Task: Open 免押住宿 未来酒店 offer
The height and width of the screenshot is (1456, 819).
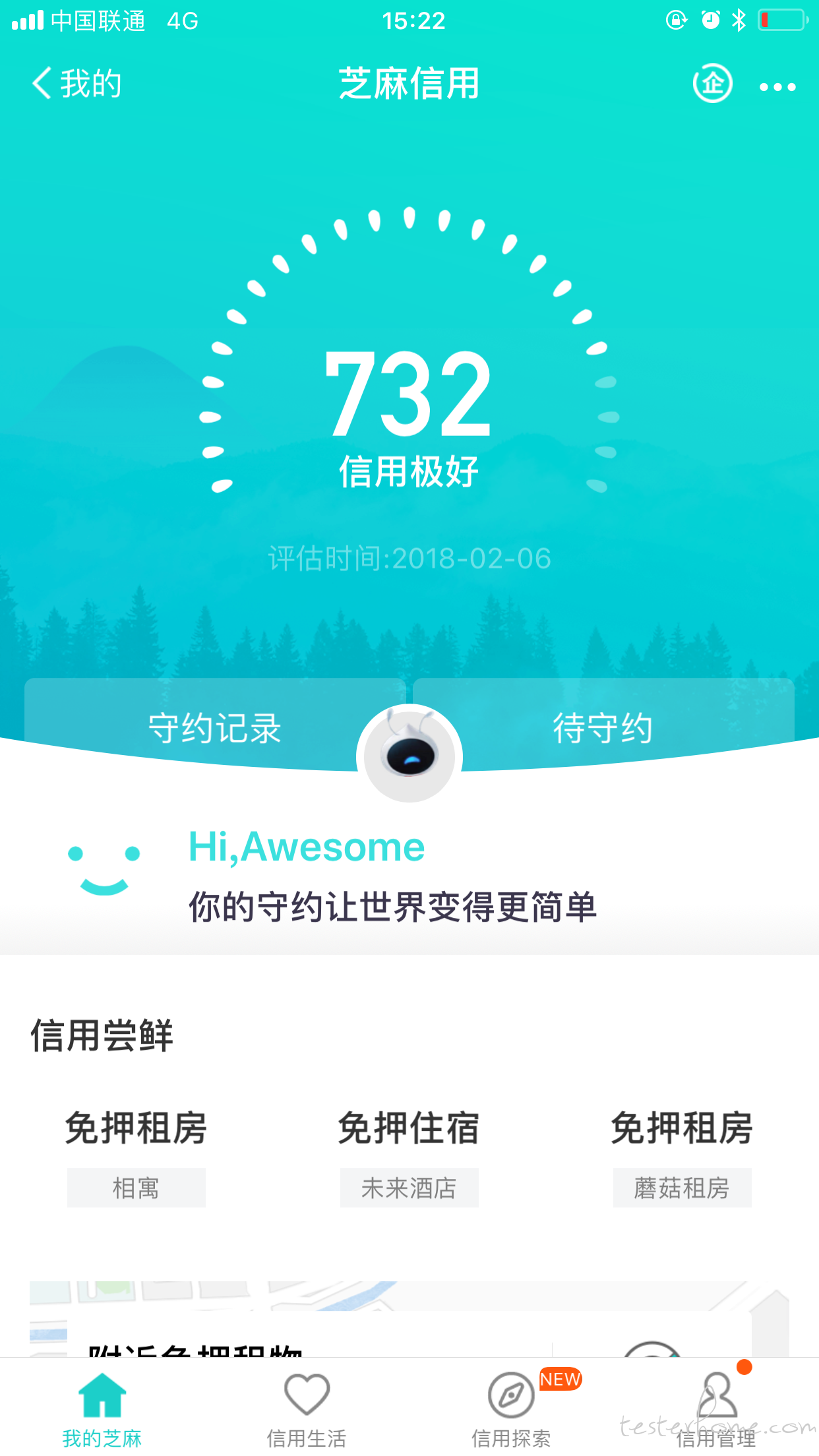Action: pos(409,1157)
